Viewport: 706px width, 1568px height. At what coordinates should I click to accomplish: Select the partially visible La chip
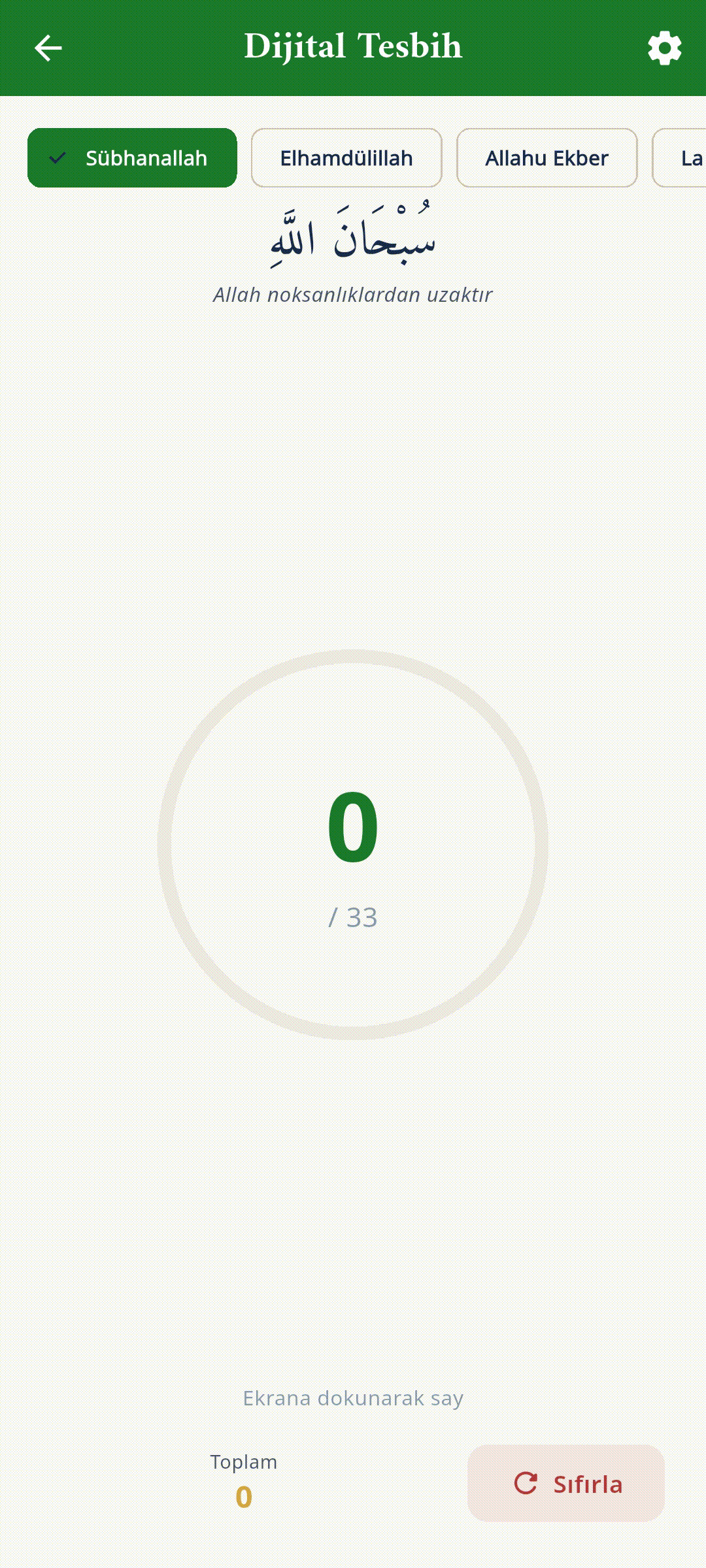[683, 158]
